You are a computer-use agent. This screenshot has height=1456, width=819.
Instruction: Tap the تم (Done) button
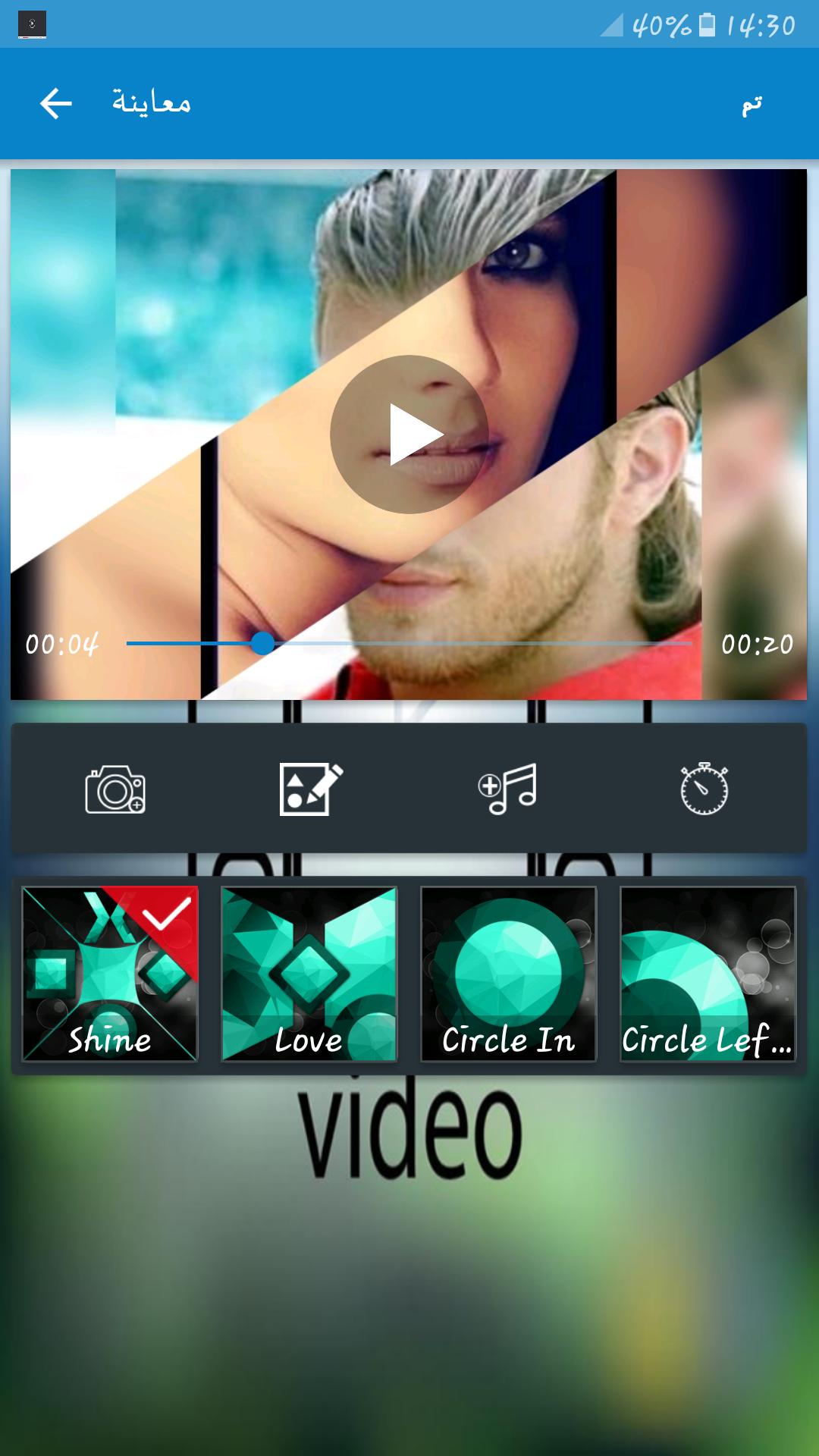tap(752, 104)
